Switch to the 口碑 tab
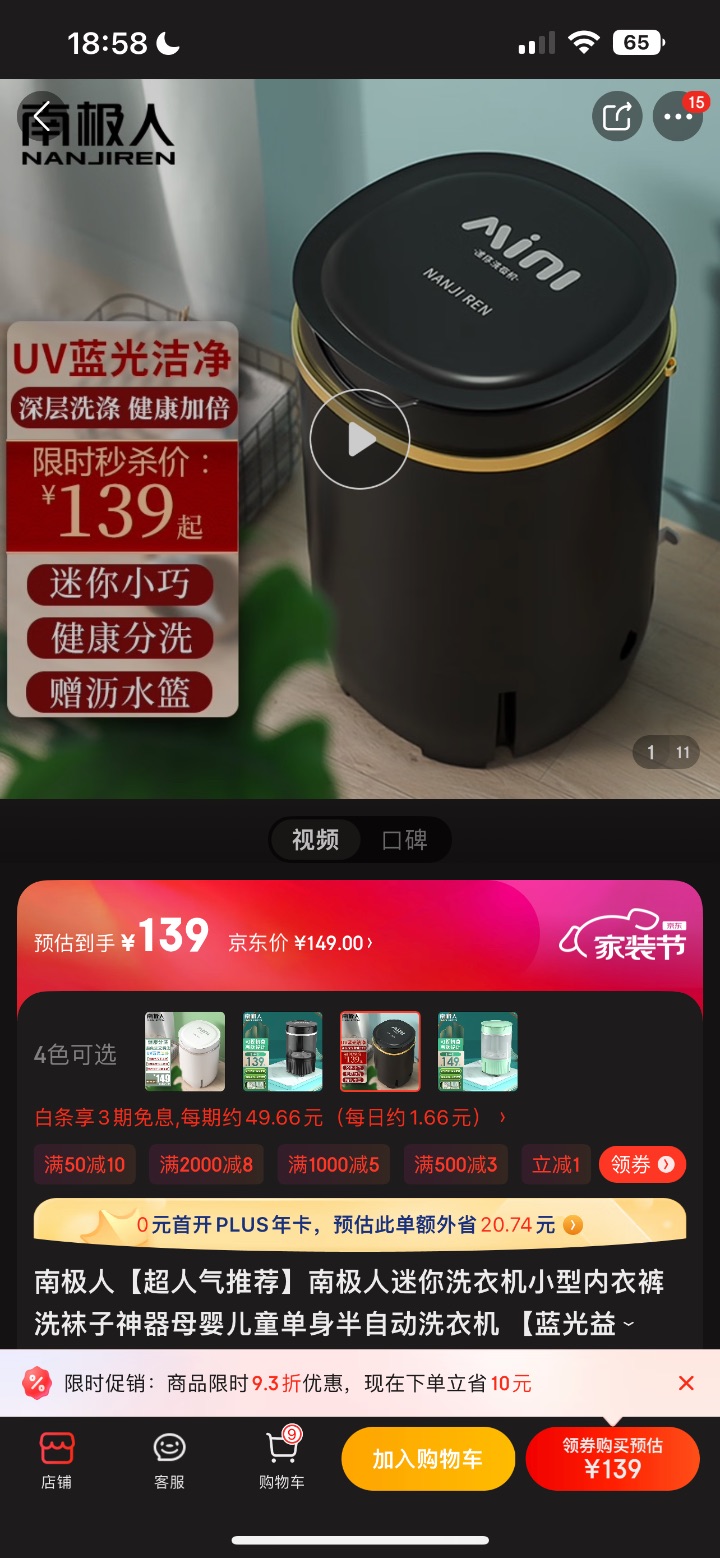The image size is (720, 1558). [x=405, y=840]
